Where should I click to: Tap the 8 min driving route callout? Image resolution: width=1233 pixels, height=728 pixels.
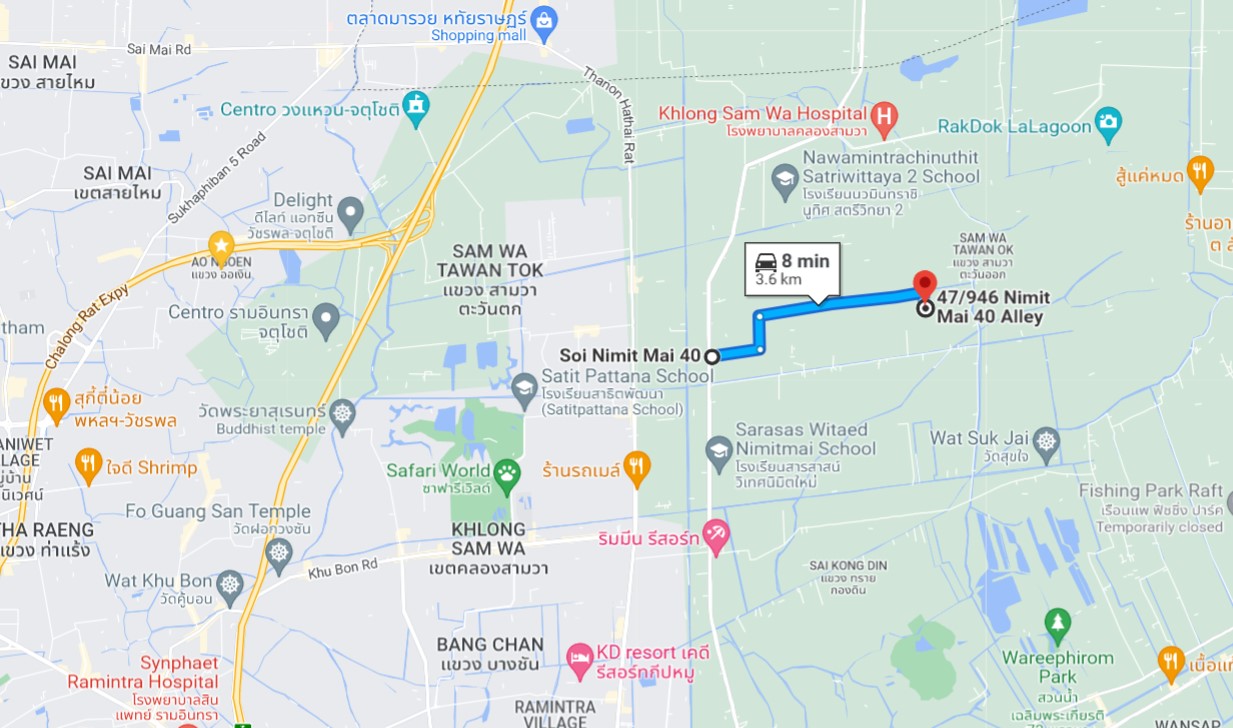(792, 269)
